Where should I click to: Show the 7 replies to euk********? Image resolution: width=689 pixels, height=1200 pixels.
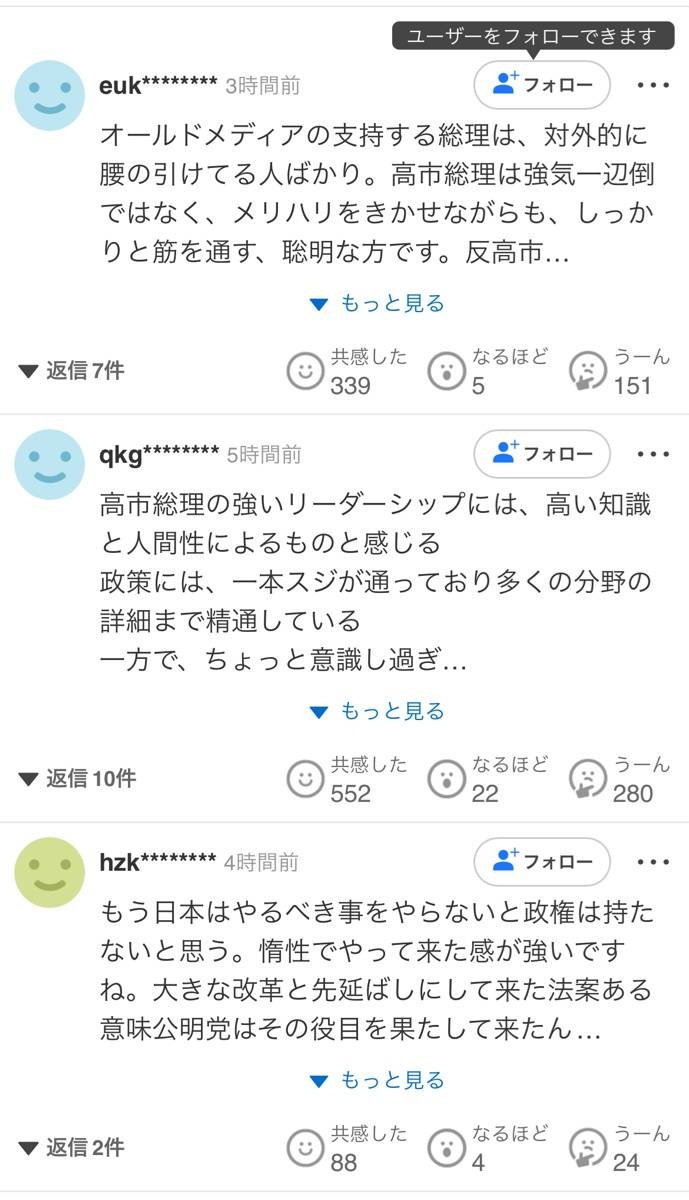point(71,371)
